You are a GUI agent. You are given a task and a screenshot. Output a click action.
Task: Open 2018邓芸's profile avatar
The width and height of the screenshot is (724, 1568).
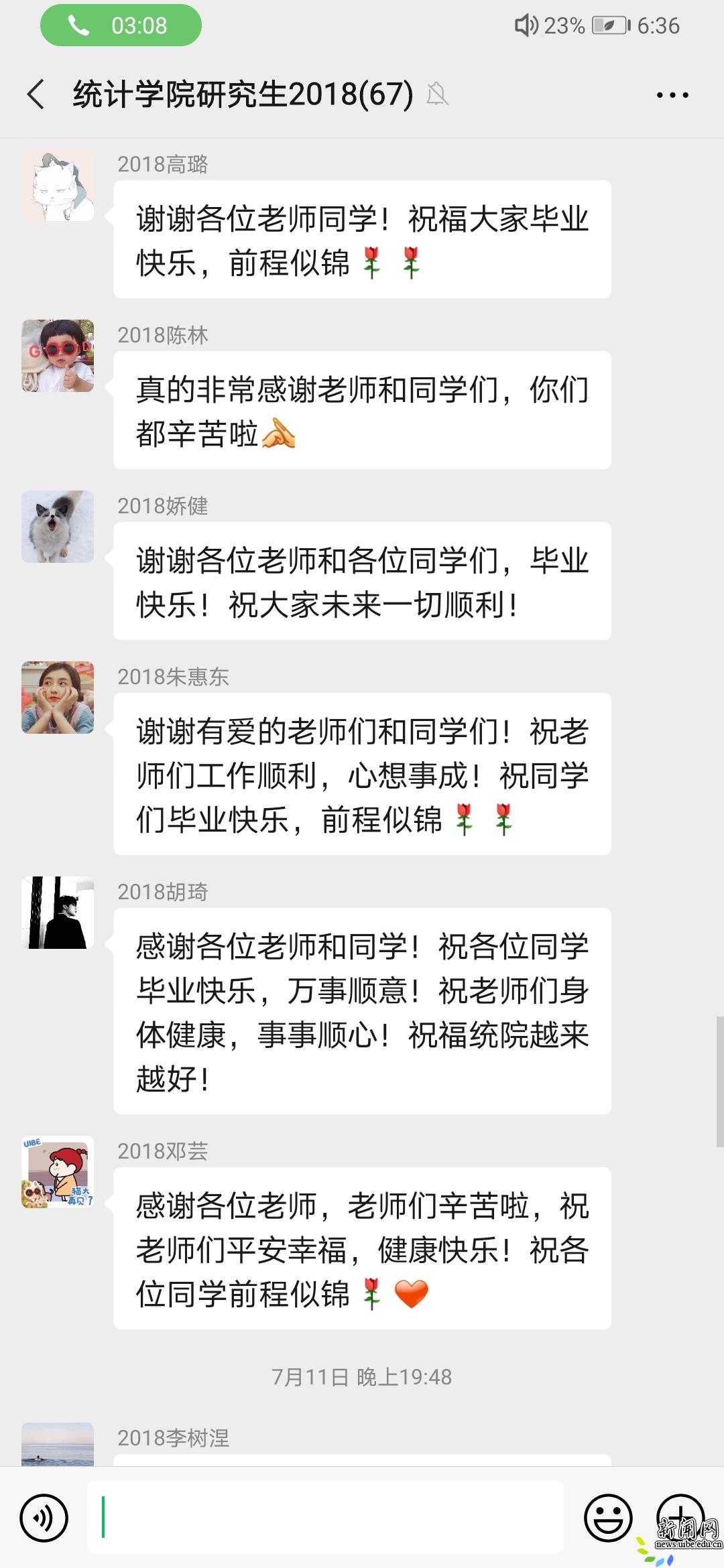pos(58,1172)
